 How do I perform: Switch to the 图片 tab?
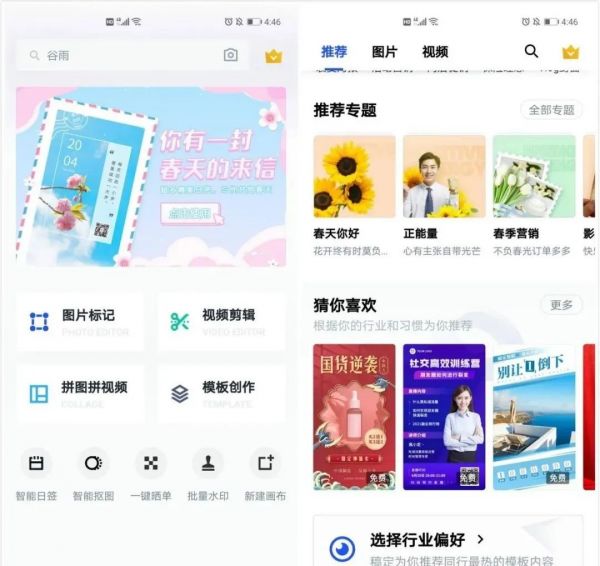(x=384, y=52)
